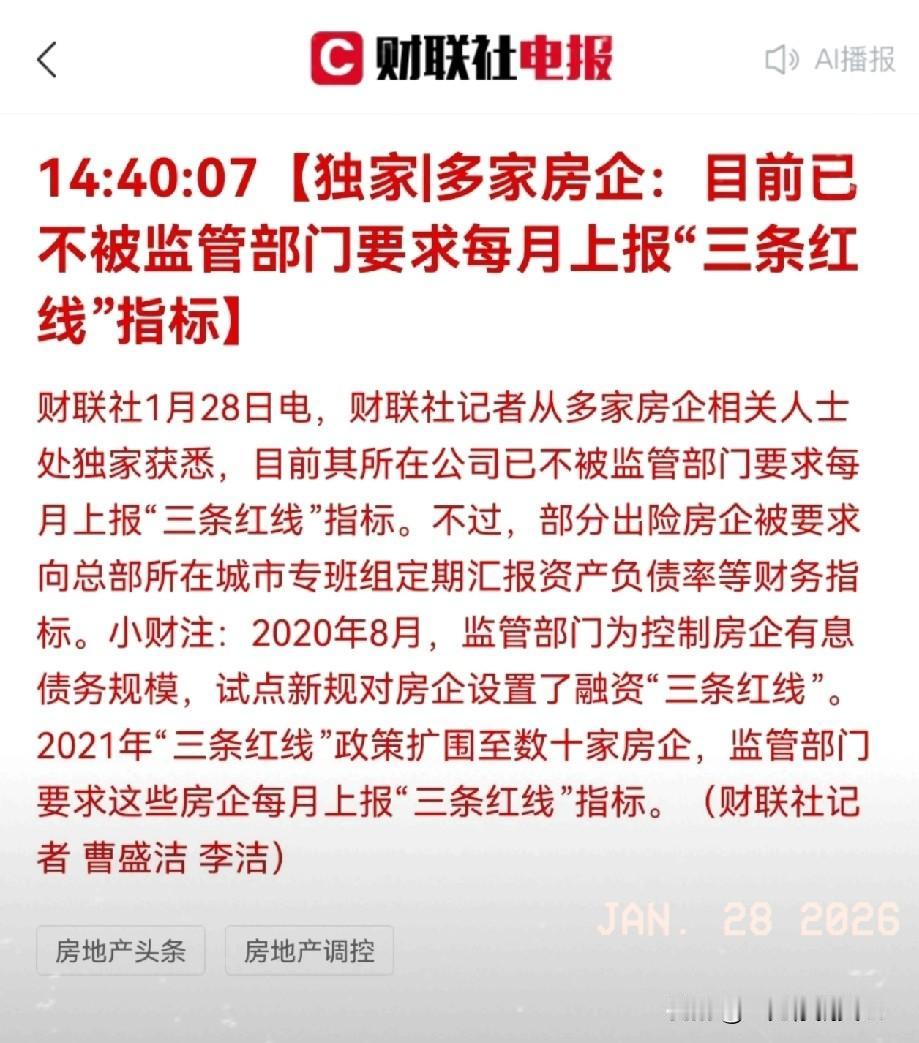Screen dimensions: 919x1043
Task: Click the back arrow at top left
Action: [47, 58]
